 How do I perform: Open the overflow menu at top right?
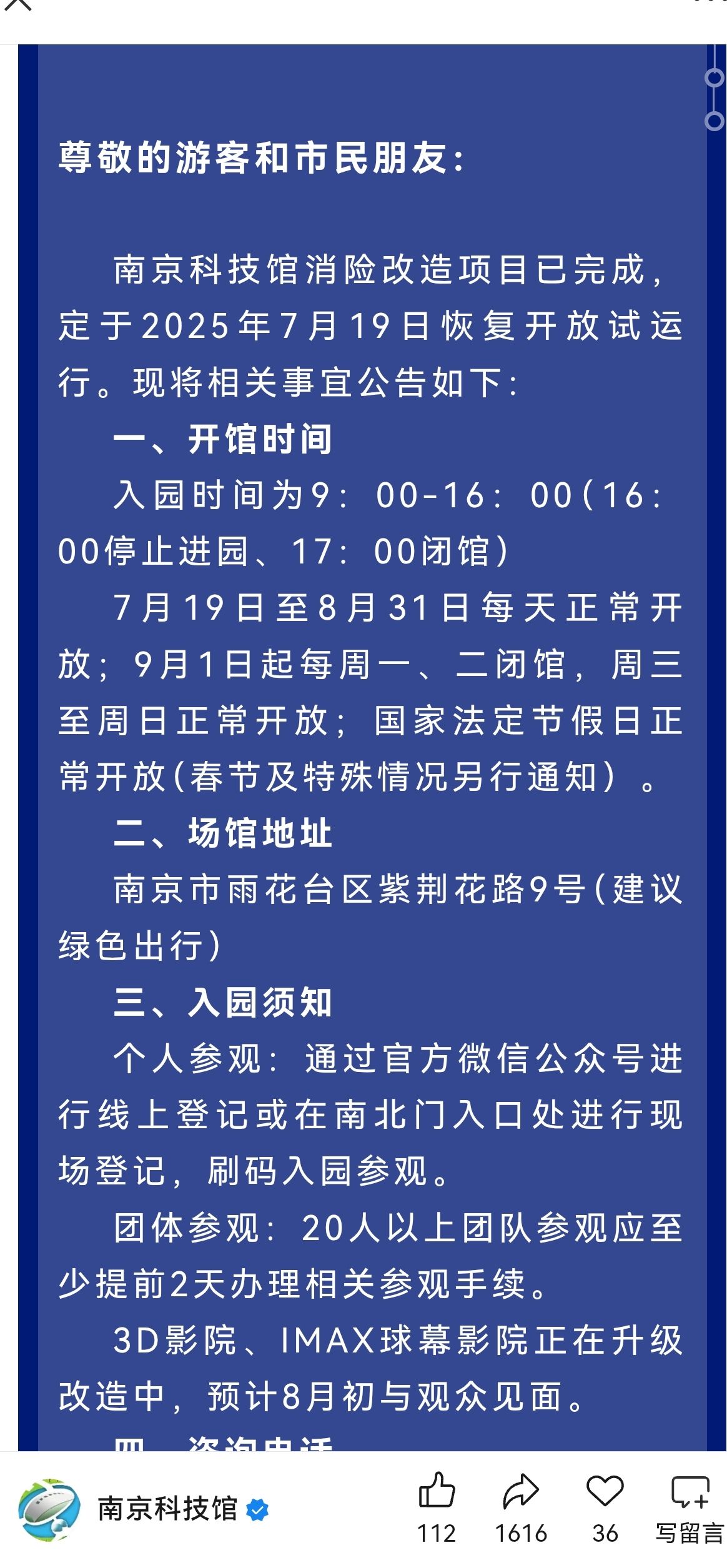710,2
